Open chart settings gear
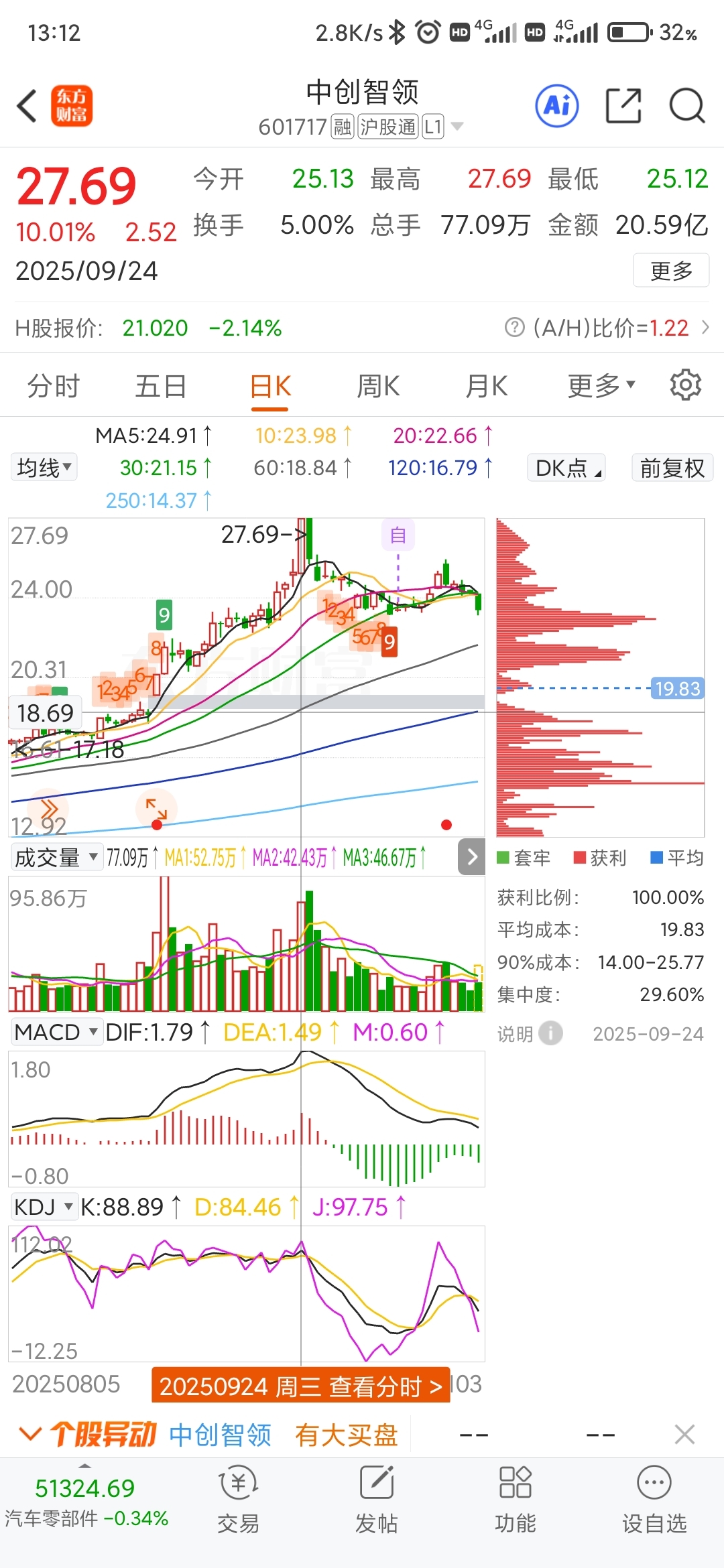The image size is (724, 1568). [x=685, y=385]
